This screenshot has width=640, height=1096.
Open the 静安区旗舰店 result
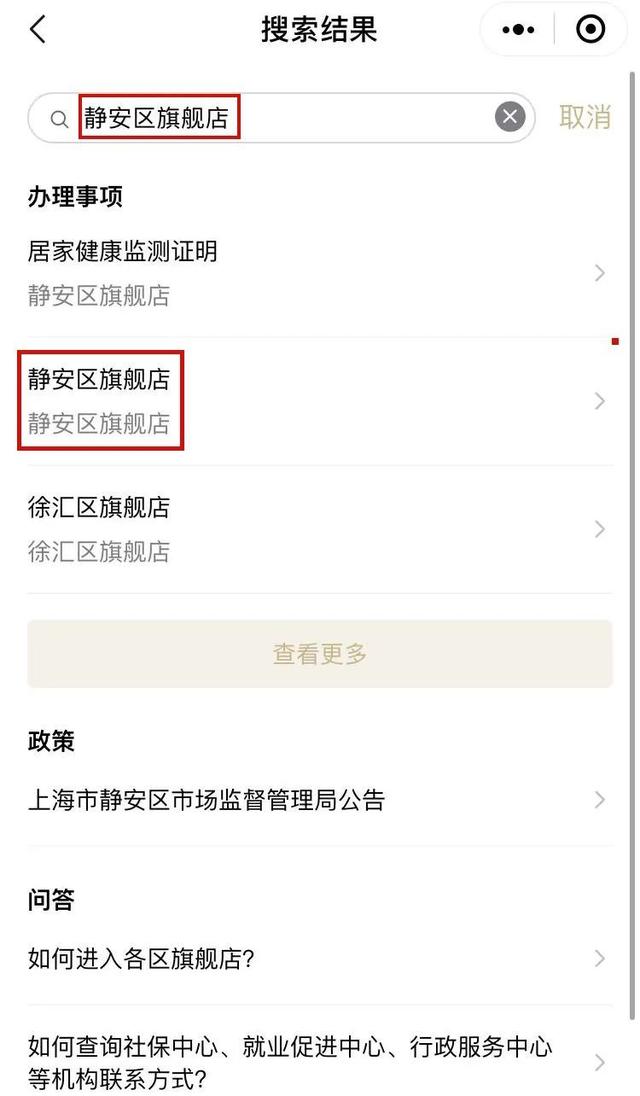[318, 401]
